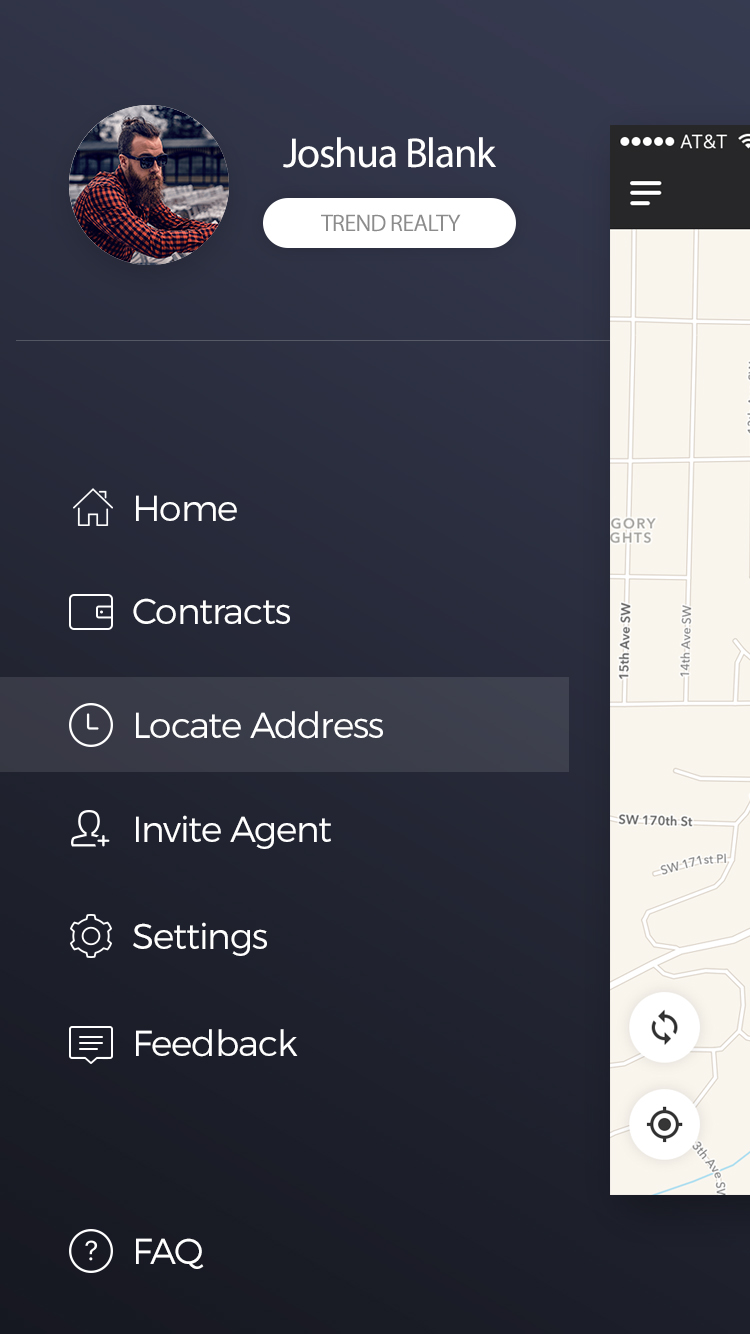Center the map on current location
750x1334 pixels.
664,1124
